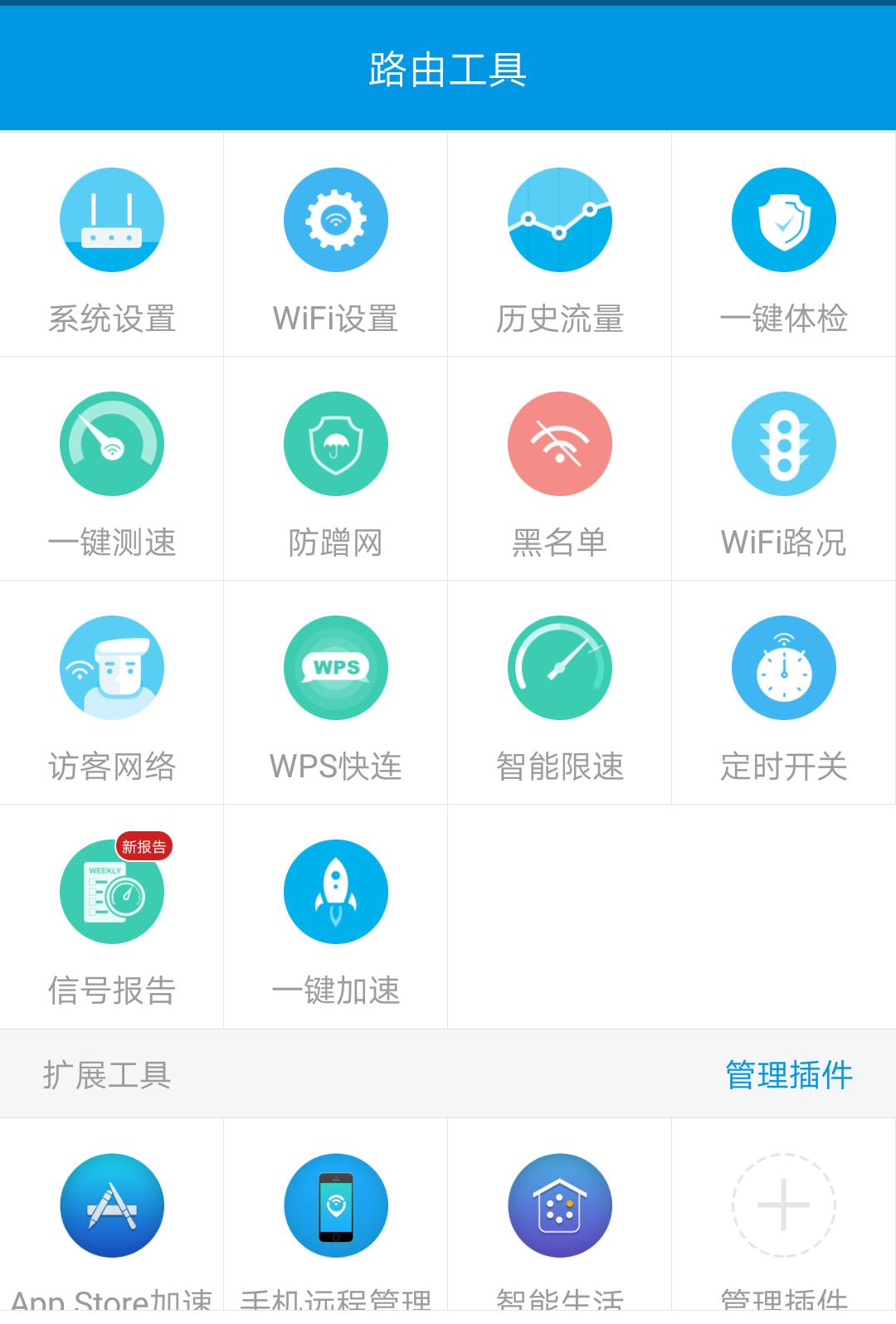Viewport: 896px width, 1324px height.
Task: Tap the 一键加速 rocket icon
Action: (335, 892)
